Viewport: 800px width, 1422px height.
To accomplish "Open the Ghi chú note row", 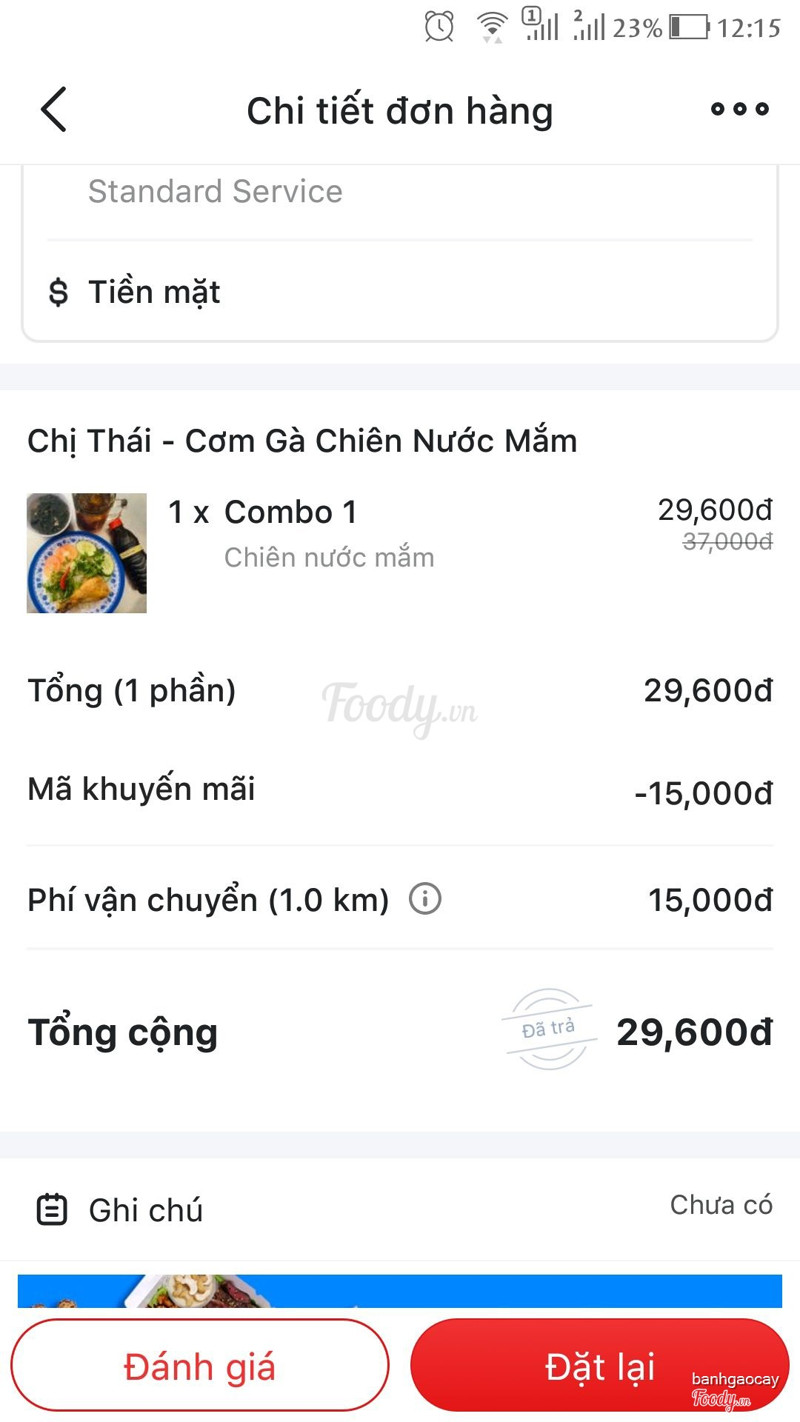I will click(400, 1209).
